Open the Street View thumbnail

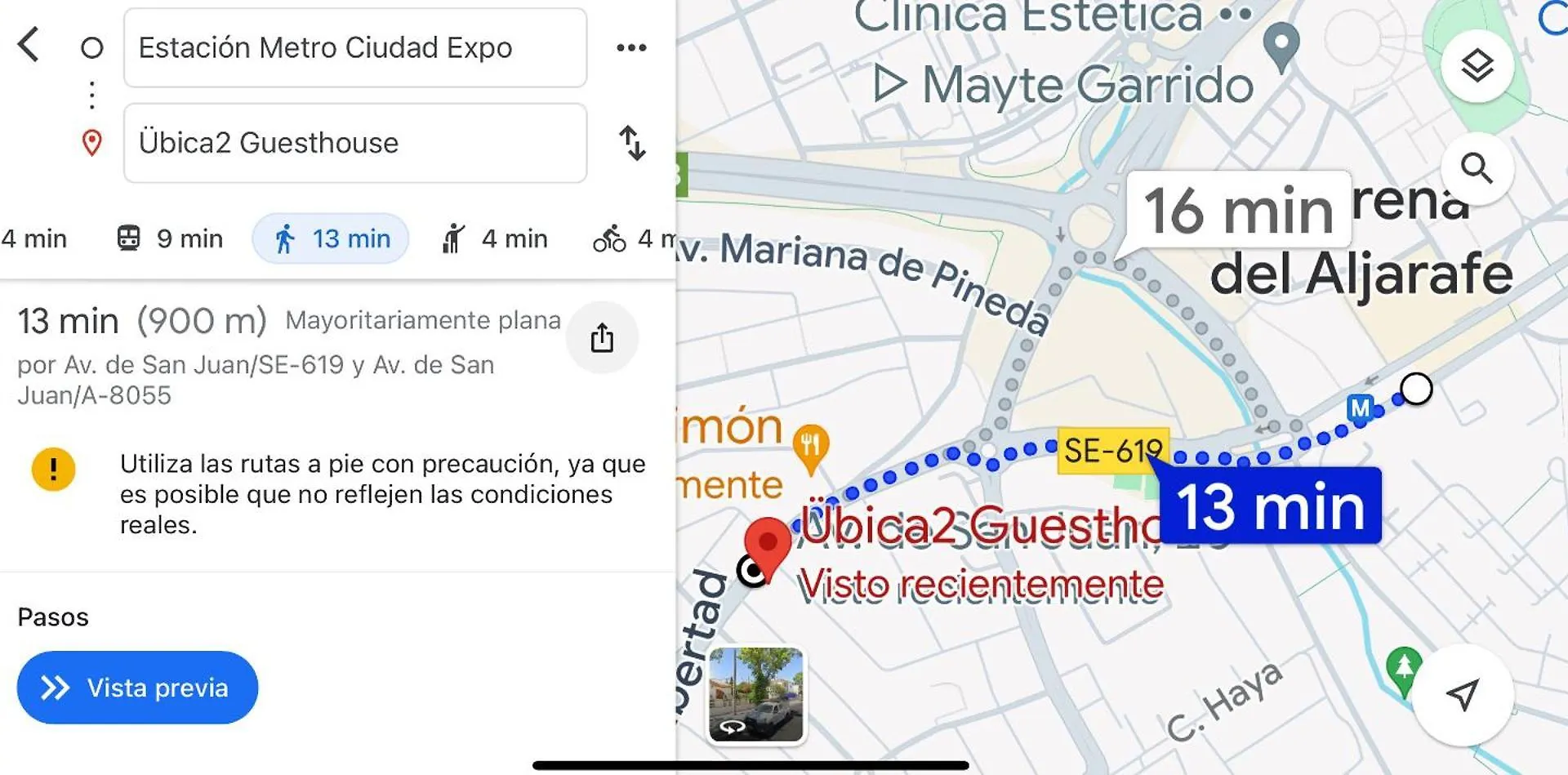point(755,694)
